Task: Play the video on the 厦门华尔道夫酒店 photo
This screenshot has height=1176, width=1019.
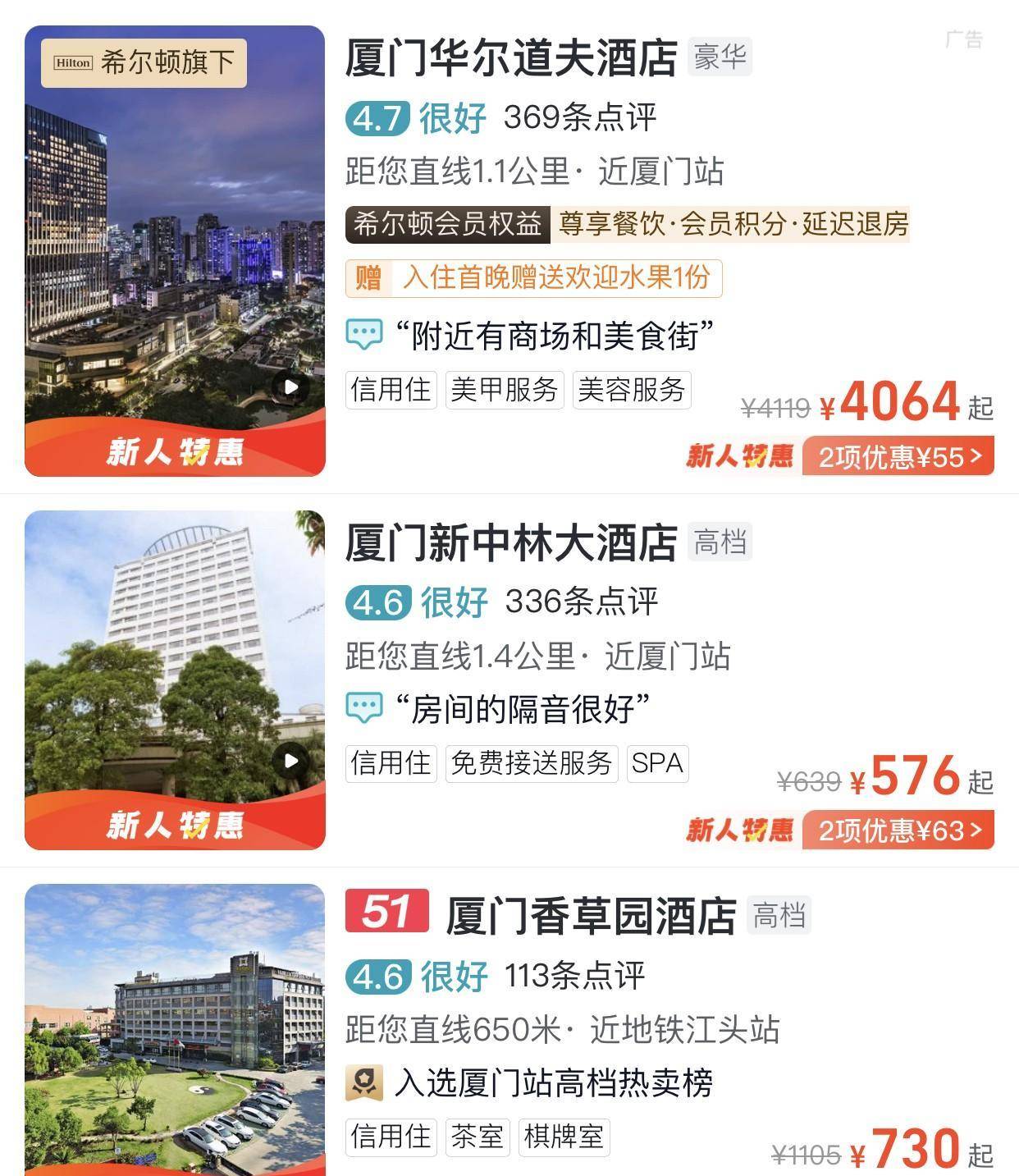Action: tap(290, 387)
